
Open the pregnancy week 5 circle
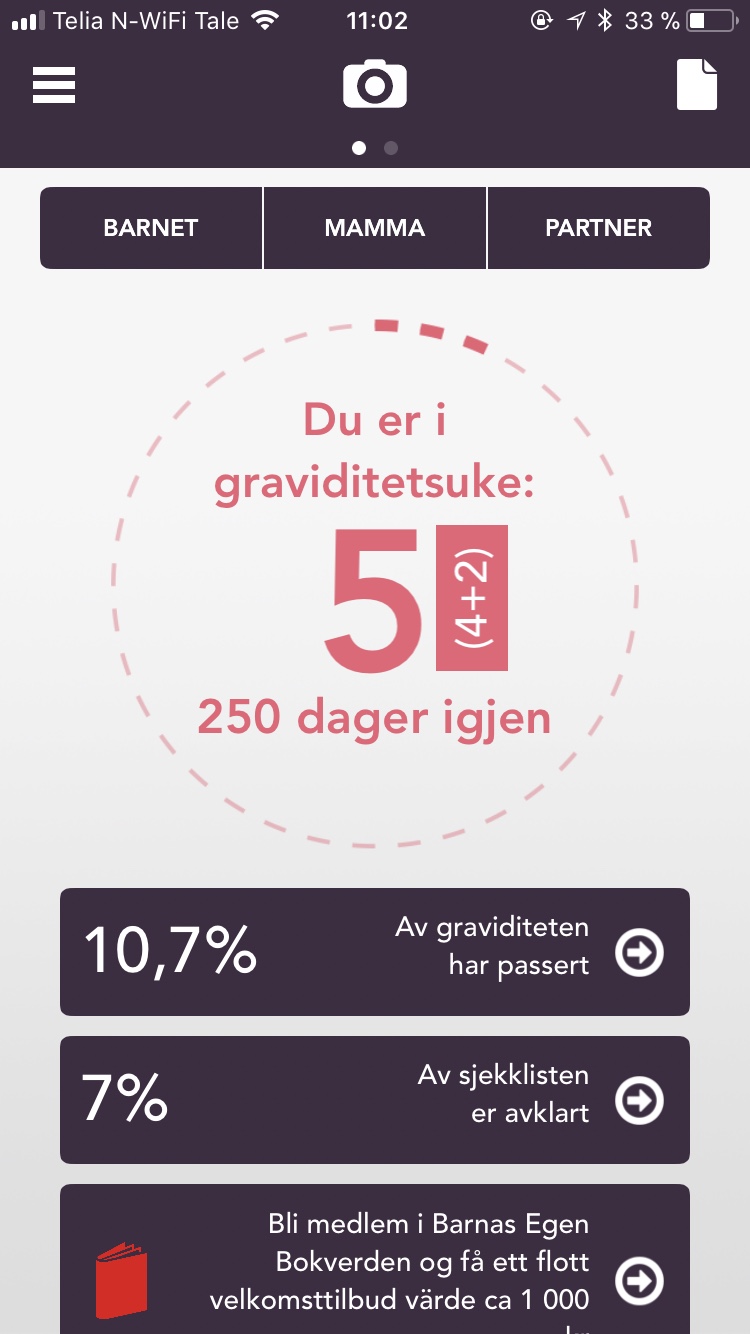(x=375, y=585)
